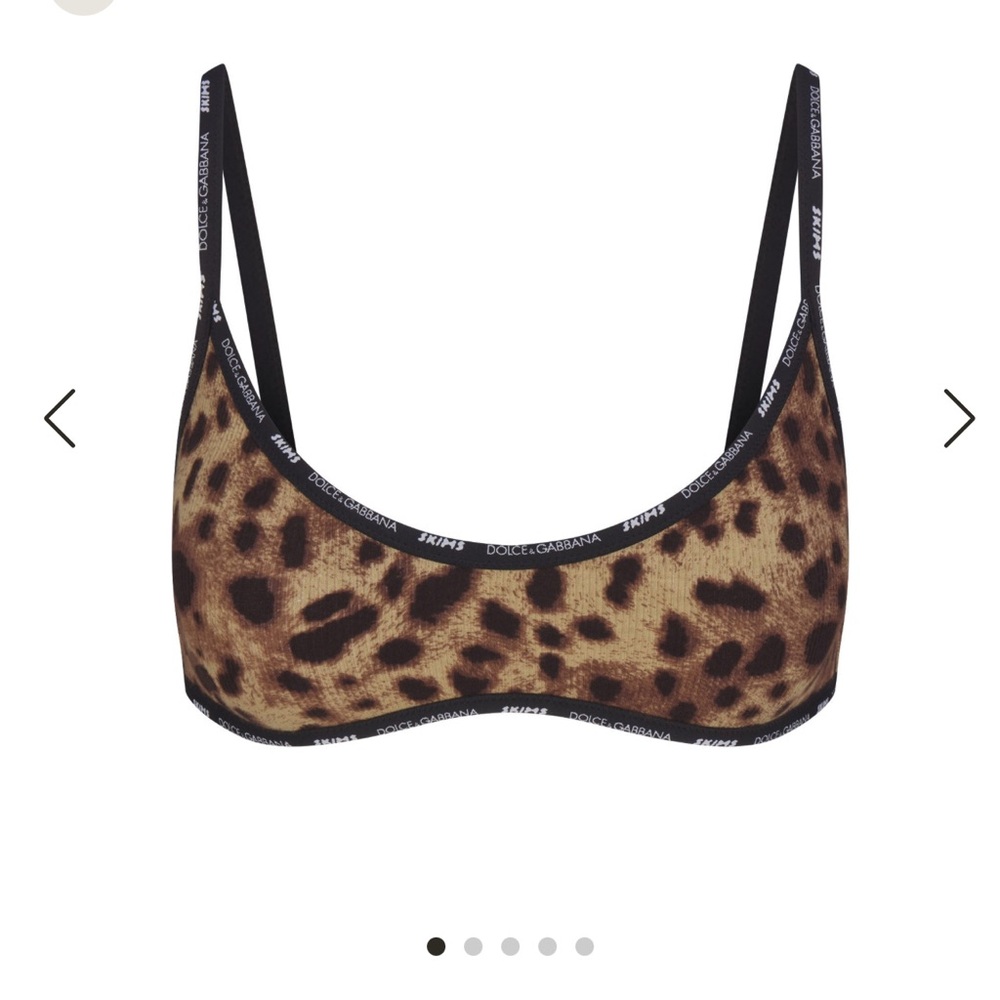Select the last carousel page dot
Viewport: 1000px width, 1000px height.
click(584, 946)
